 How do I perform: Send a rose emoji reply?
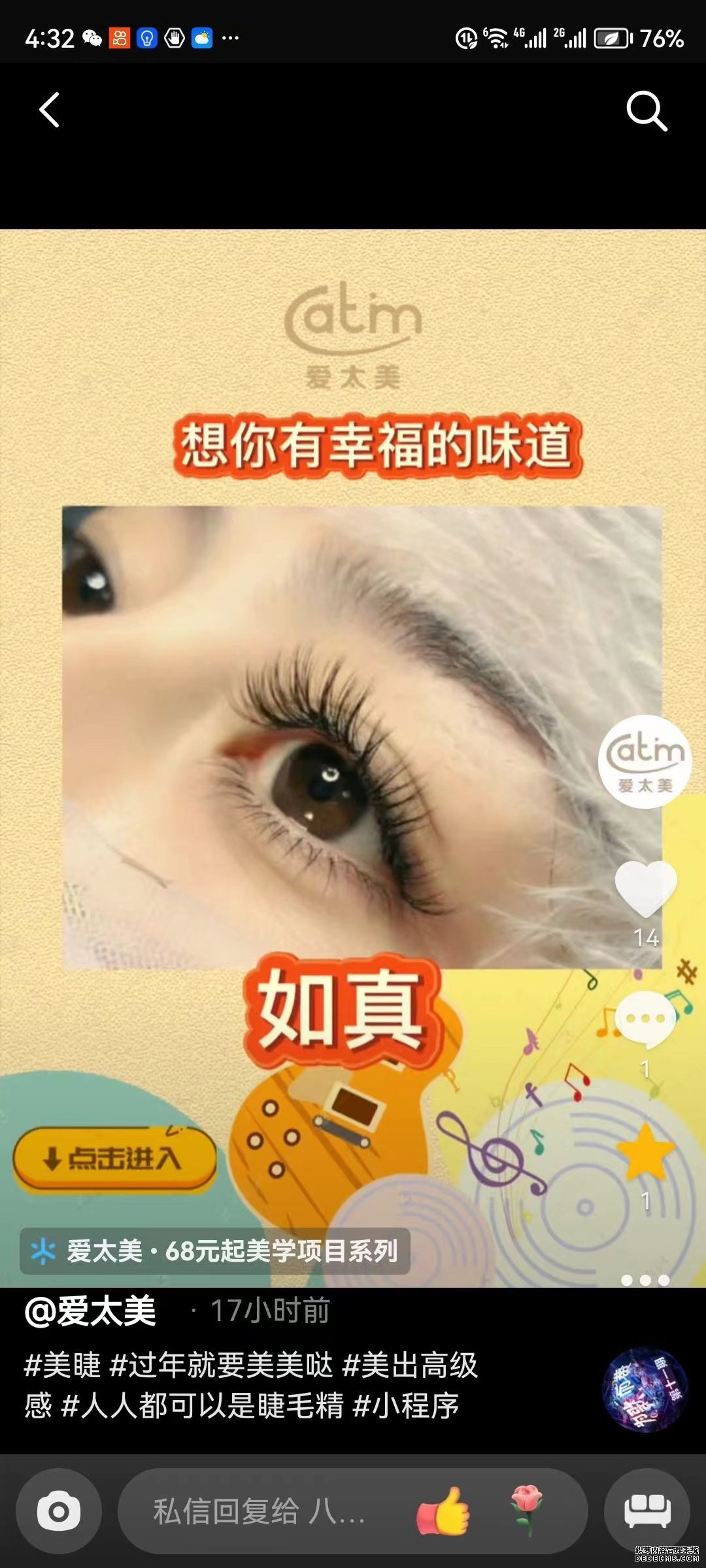coord(527,1510)
